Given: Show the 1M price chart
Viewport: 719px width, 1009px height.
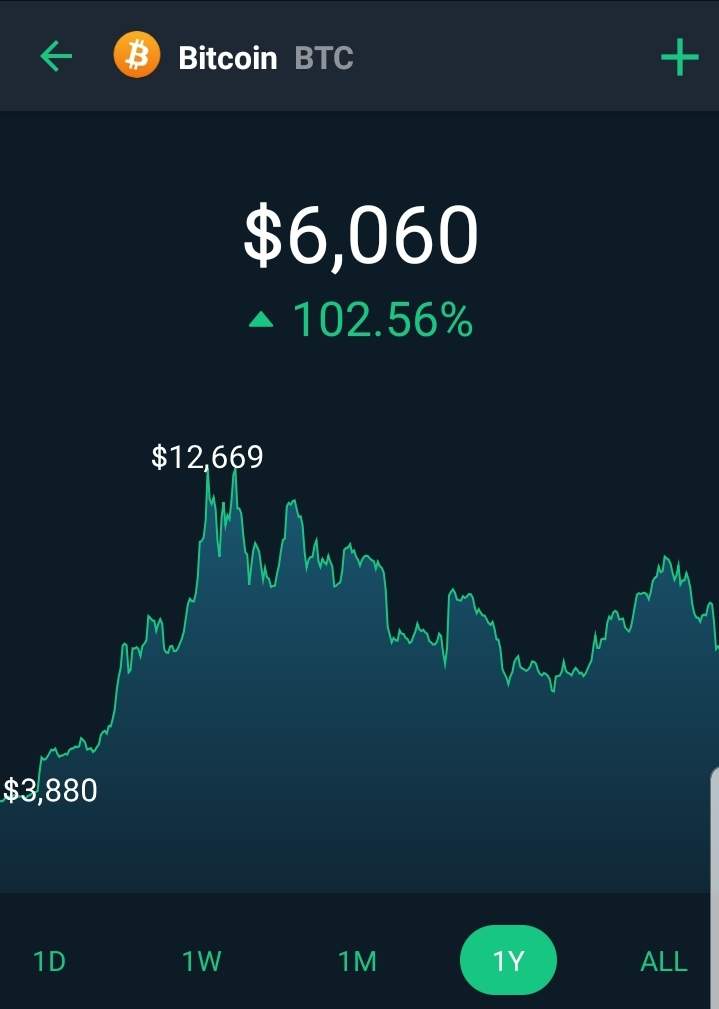Looking at the screenshot, I should [357, 962].
